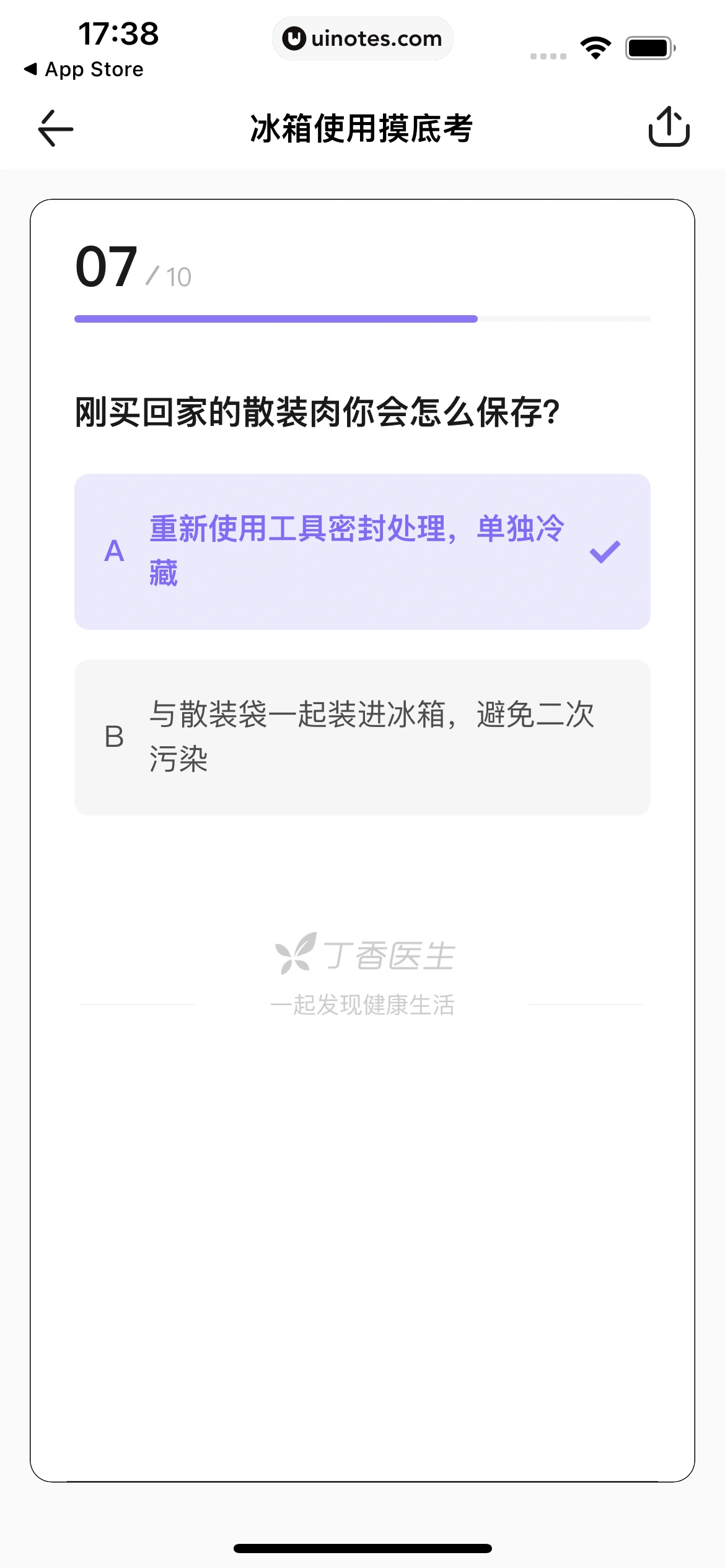Tap the battery indicator icon

point(648,46)
